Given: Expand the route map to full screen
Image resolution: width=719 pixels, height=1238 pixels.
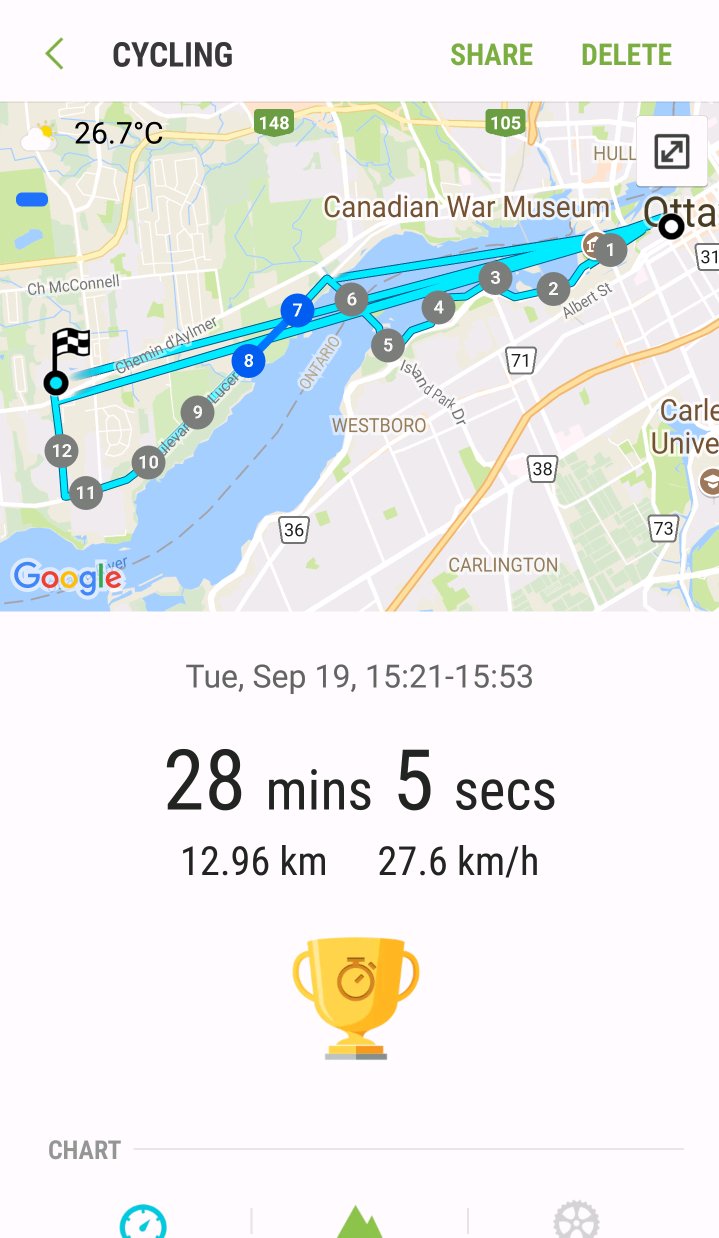Looking at the screenshot, I should pyautogui.click(x=671, y=151).
